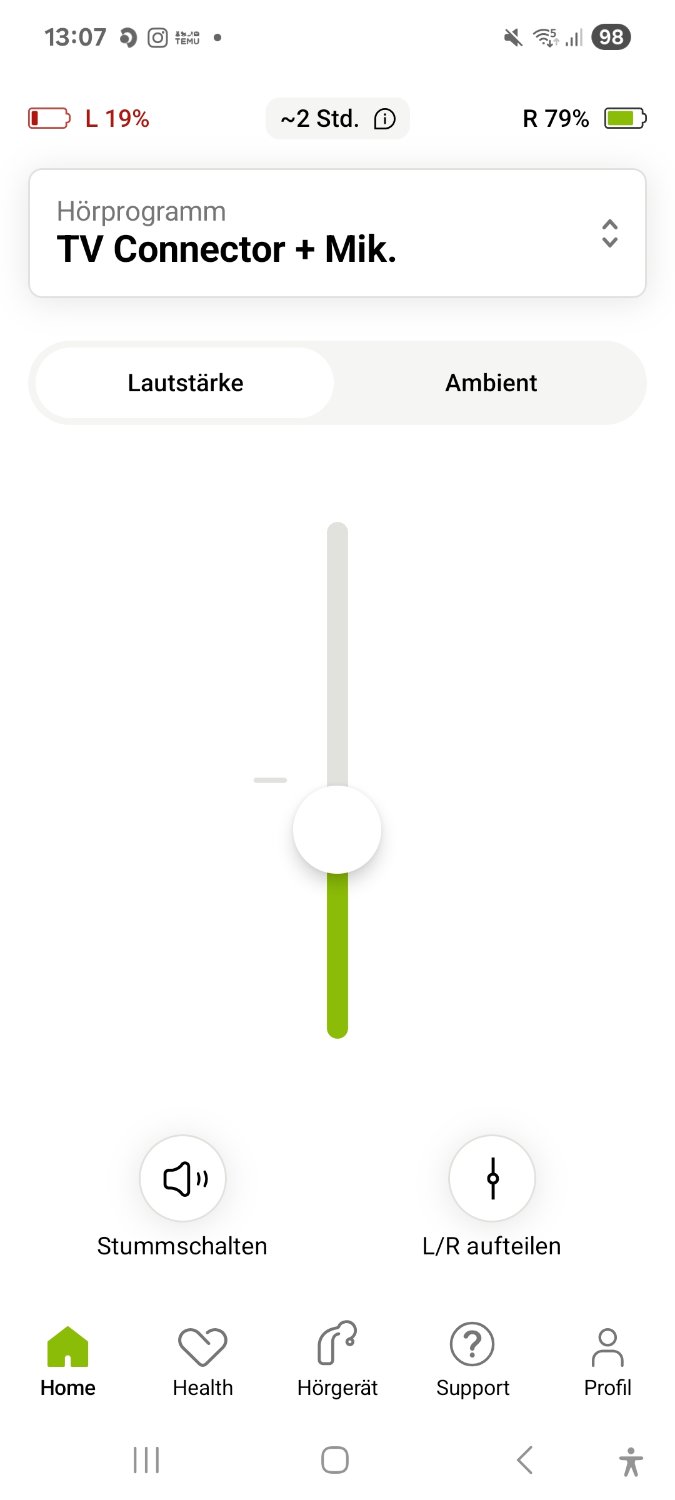Screen dimensions: 675x1500
Task: Open the Health tab
Action: point(202,1361)
